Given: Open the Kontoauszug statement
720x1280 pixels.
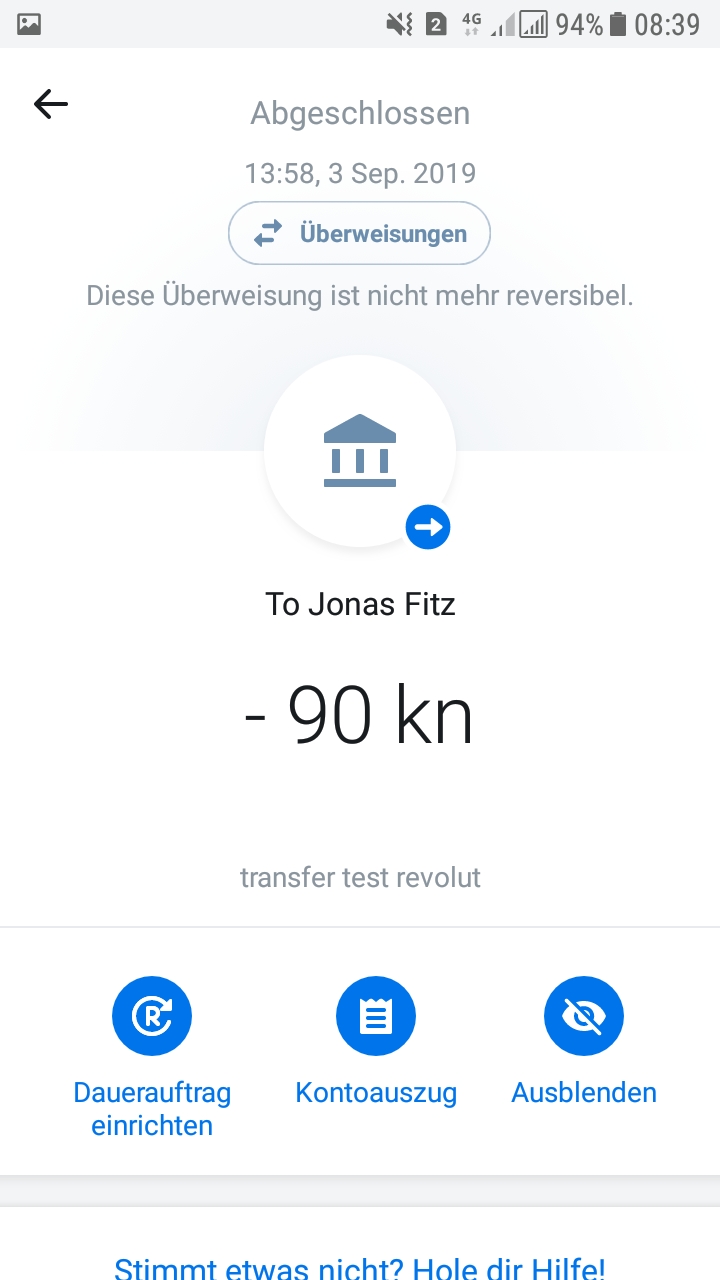Looking at the screenshot, I should point(376,1017).
